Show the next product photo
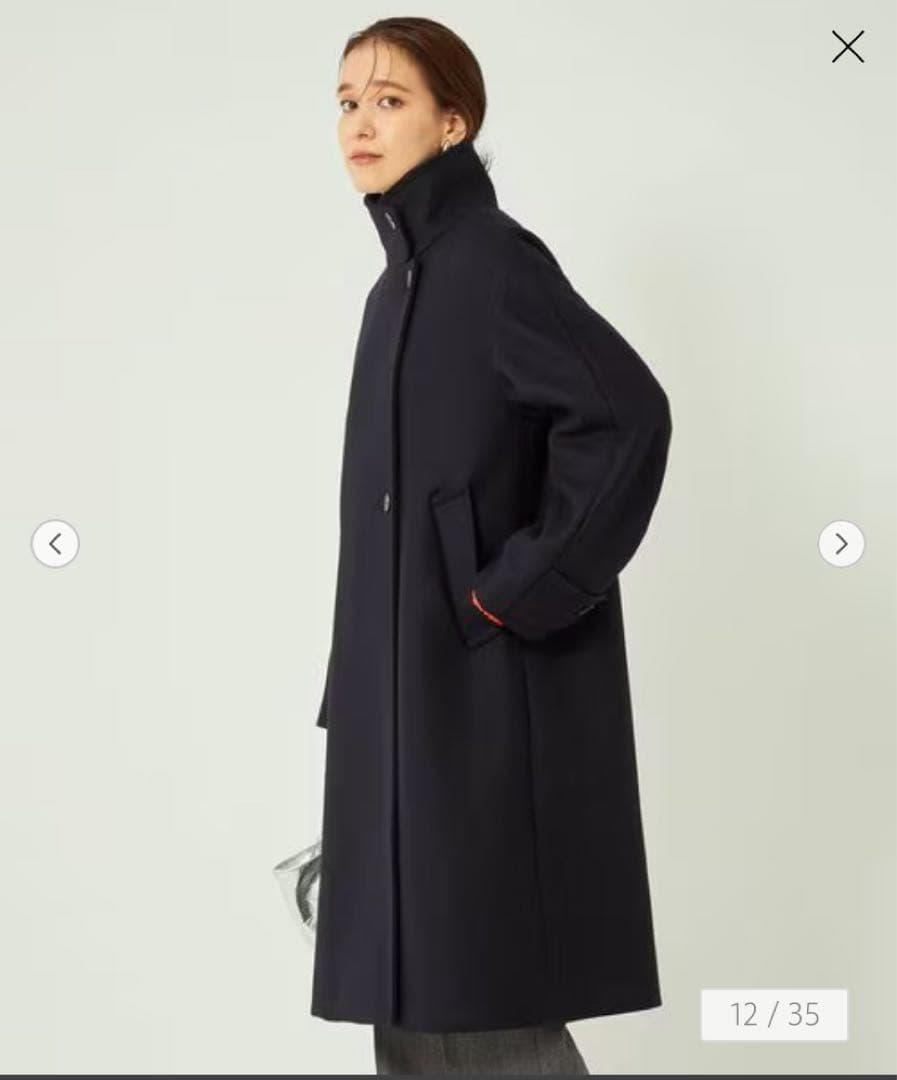 (x=841, y=544)
